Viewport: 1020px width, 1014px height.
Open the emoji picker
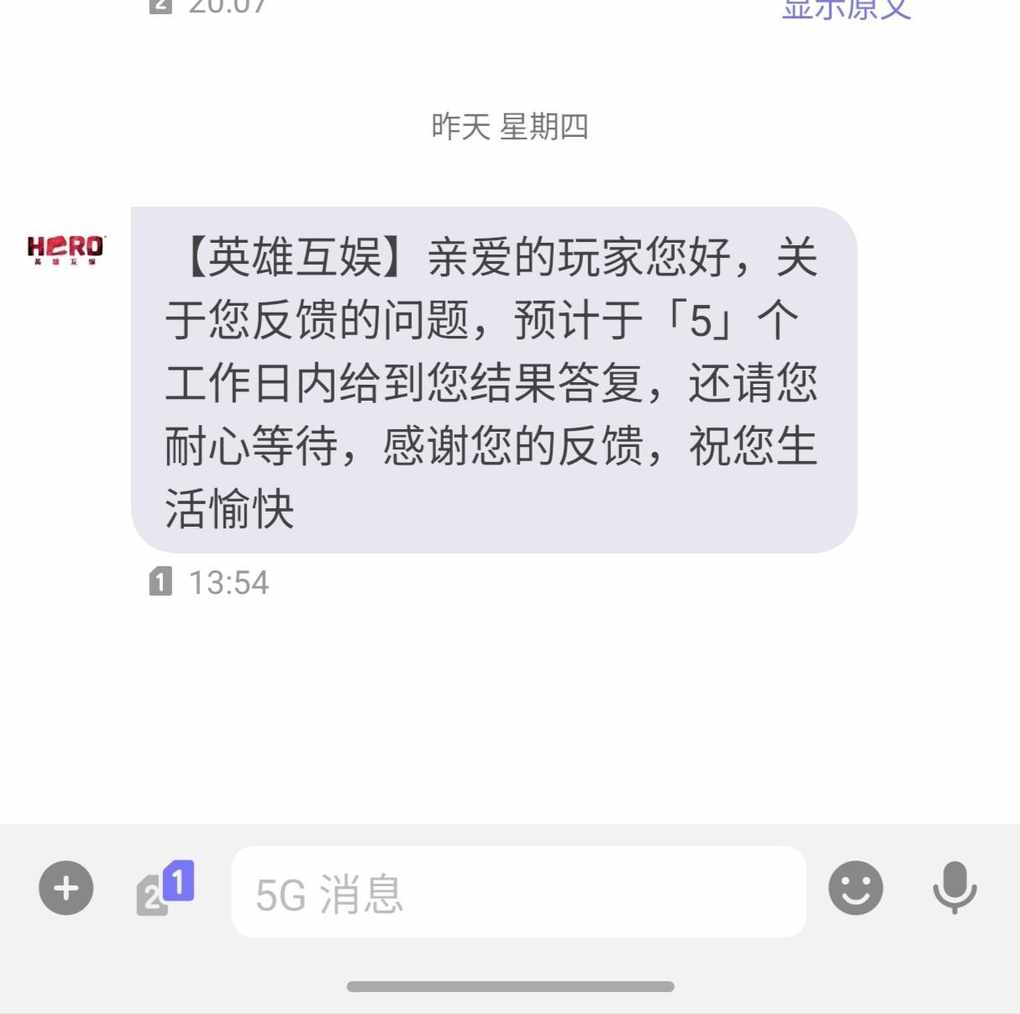point(856,888)
